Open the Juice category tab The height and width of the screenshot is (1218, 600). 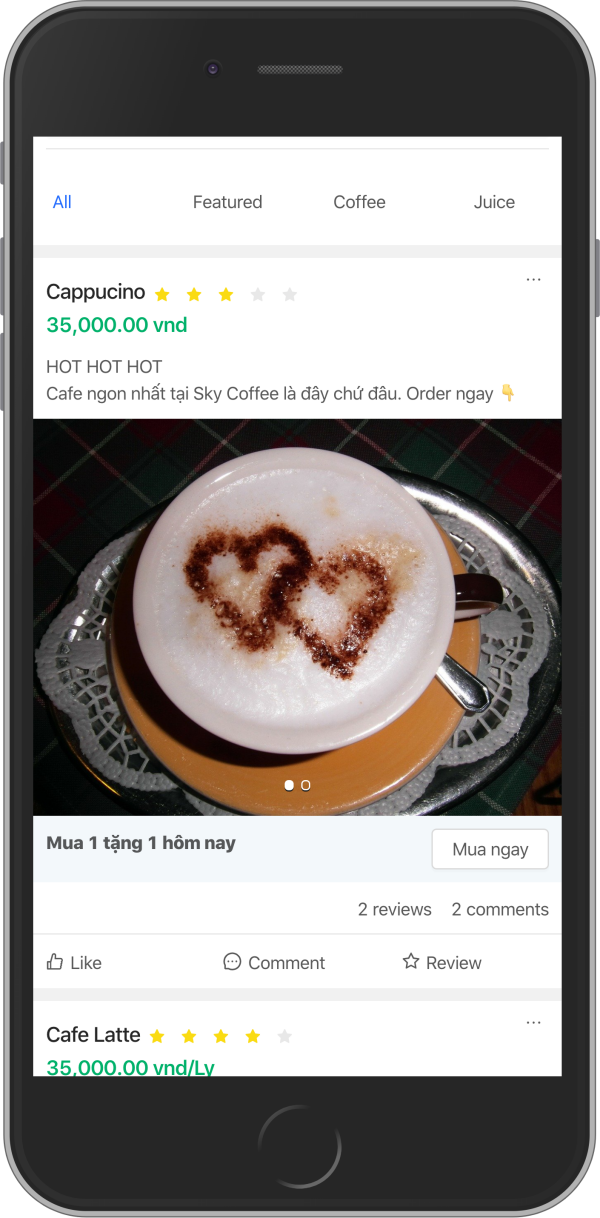494,202
